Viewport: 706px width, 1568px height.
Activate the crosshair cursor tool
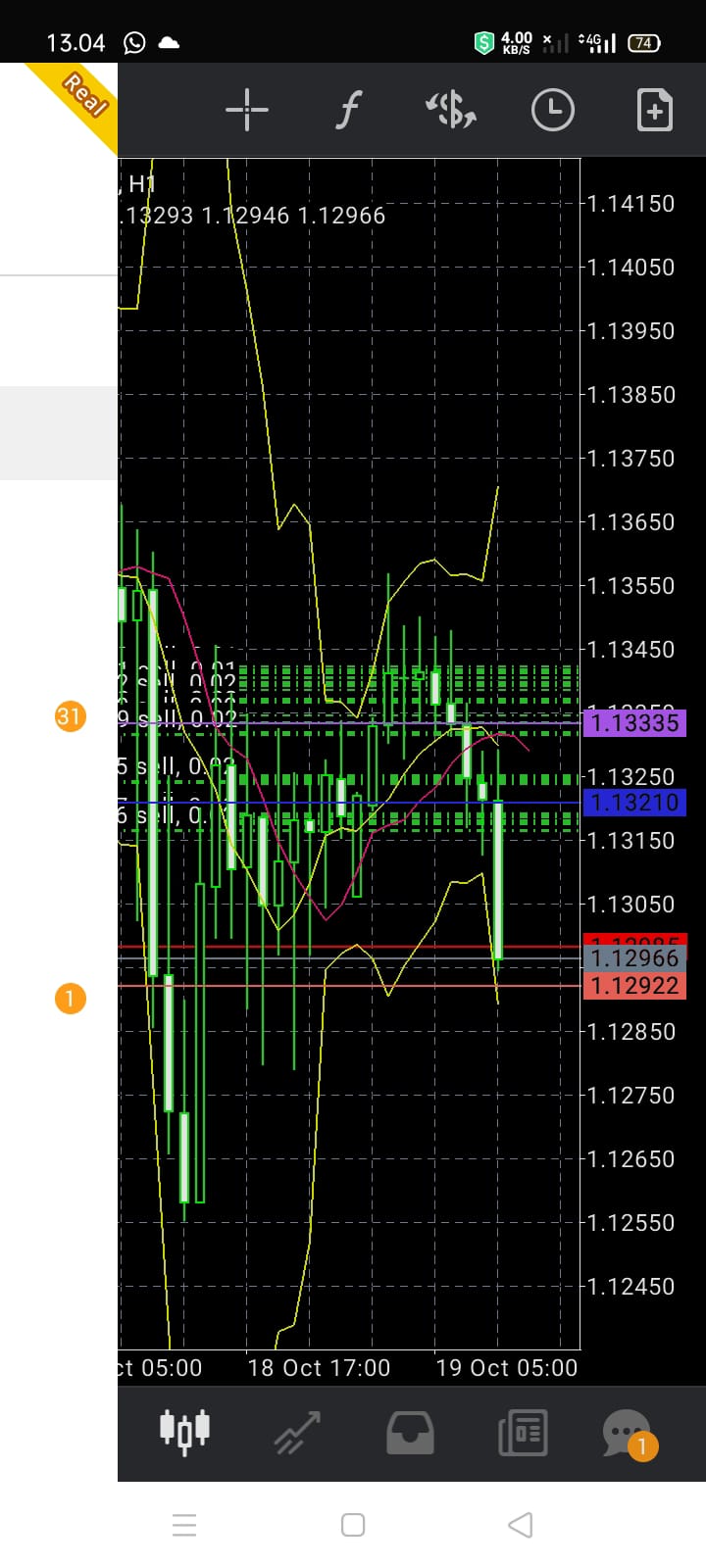(x=247, y=110)
